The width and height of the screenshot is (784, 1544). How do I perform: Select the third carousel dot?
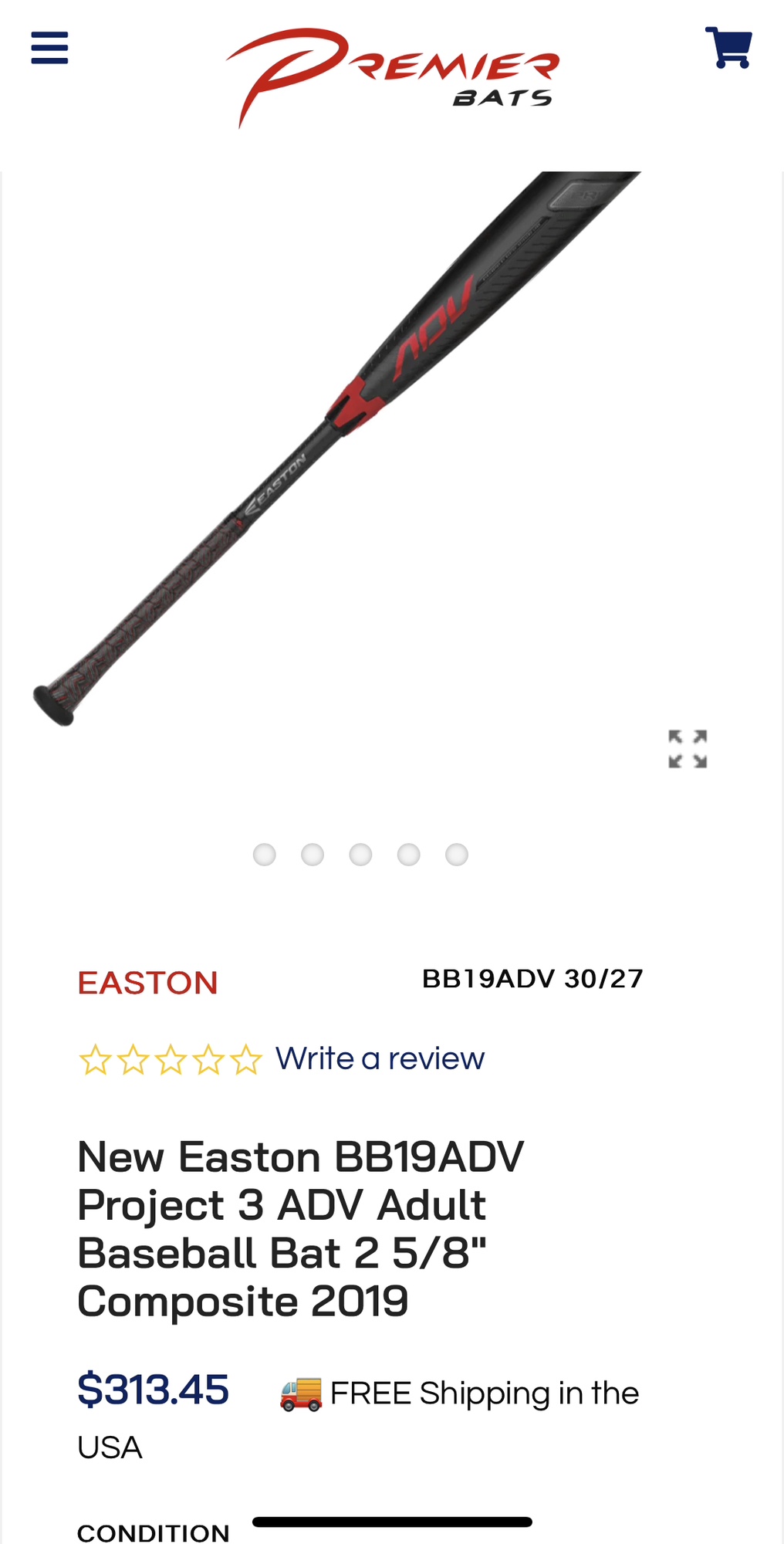pyautogui.click(x=360, y=855)
